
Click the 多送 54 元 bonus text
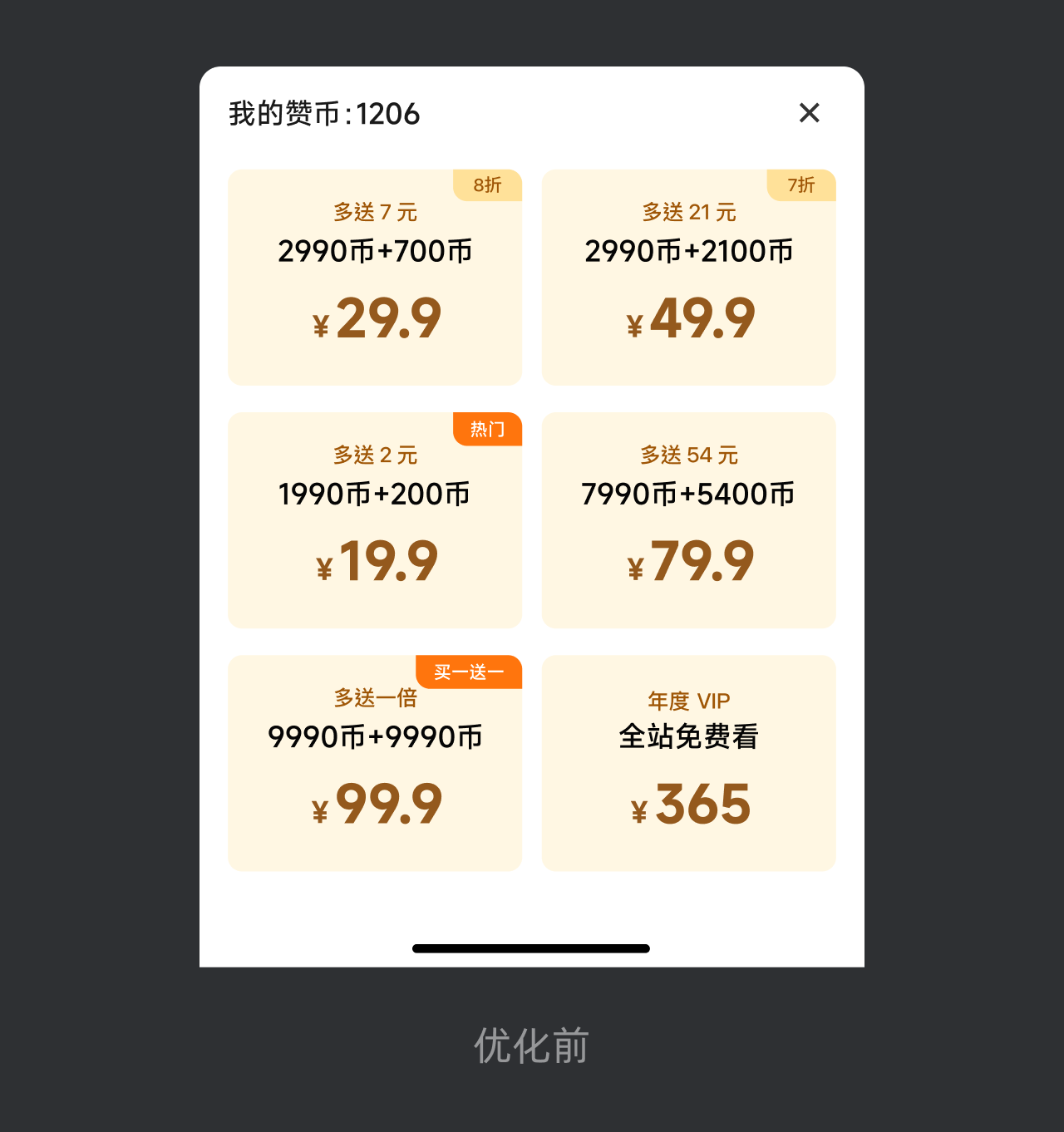pos(688,455)
